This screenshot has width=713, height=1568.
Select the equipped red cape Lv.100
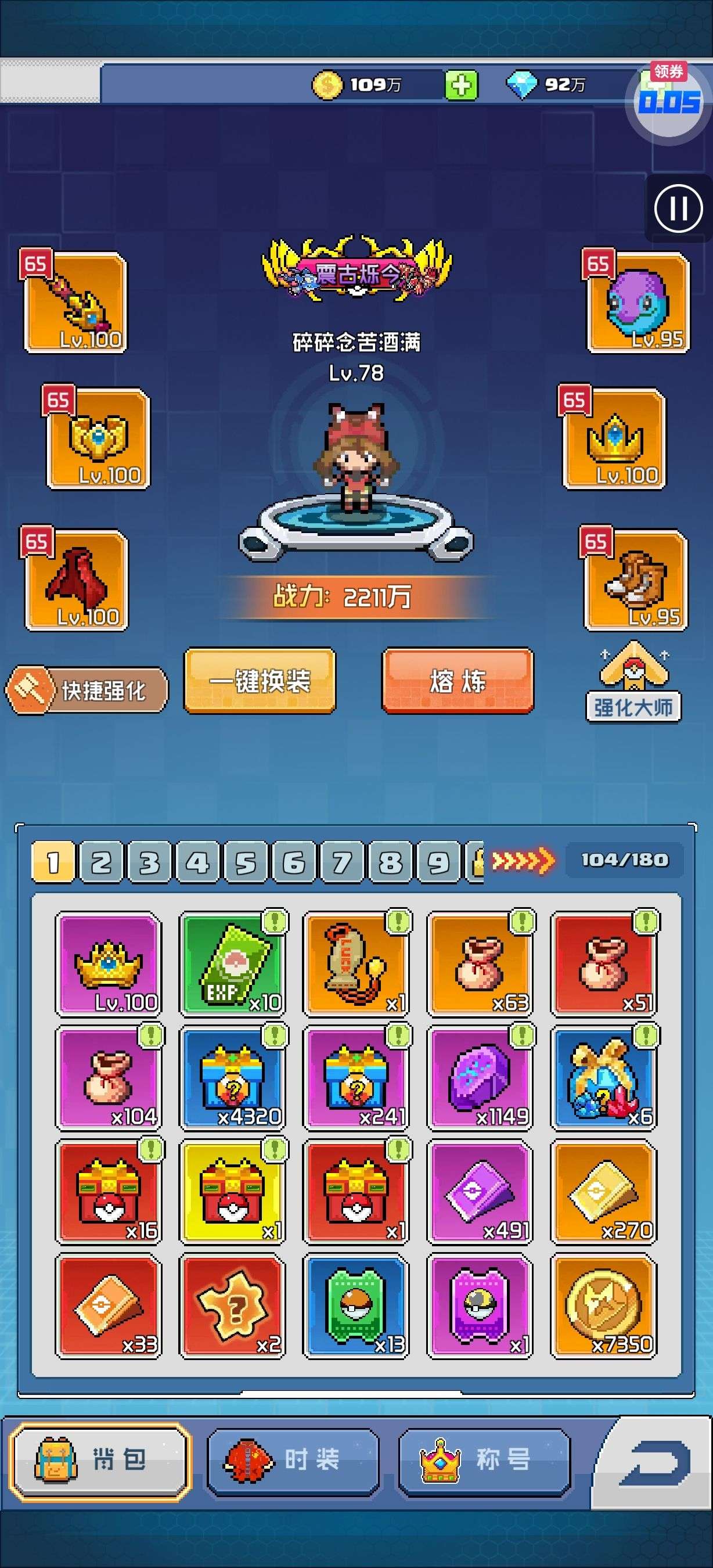pos(77,580)
